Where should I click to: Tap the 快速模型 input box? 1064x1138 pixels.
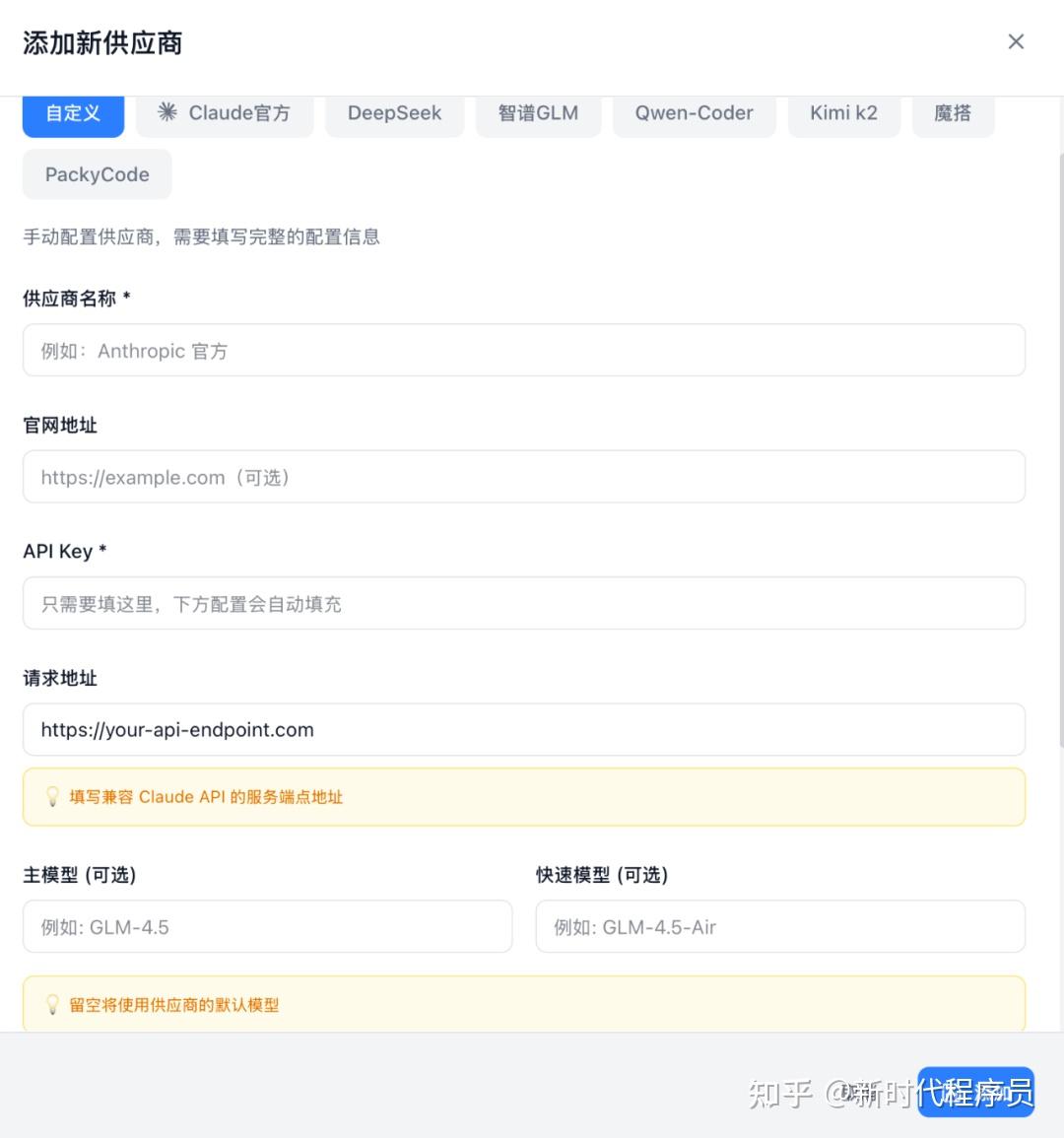(779, 927)
